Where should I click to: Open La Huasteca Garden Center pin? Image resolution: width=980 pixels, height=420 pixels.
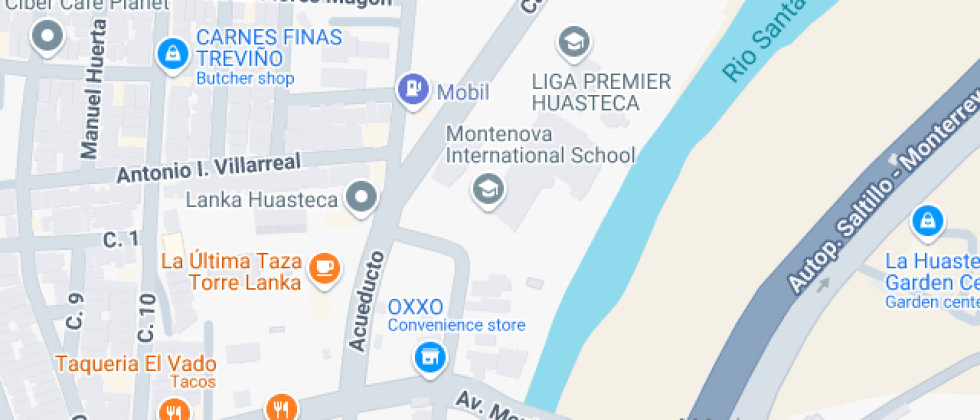[927, 220]
